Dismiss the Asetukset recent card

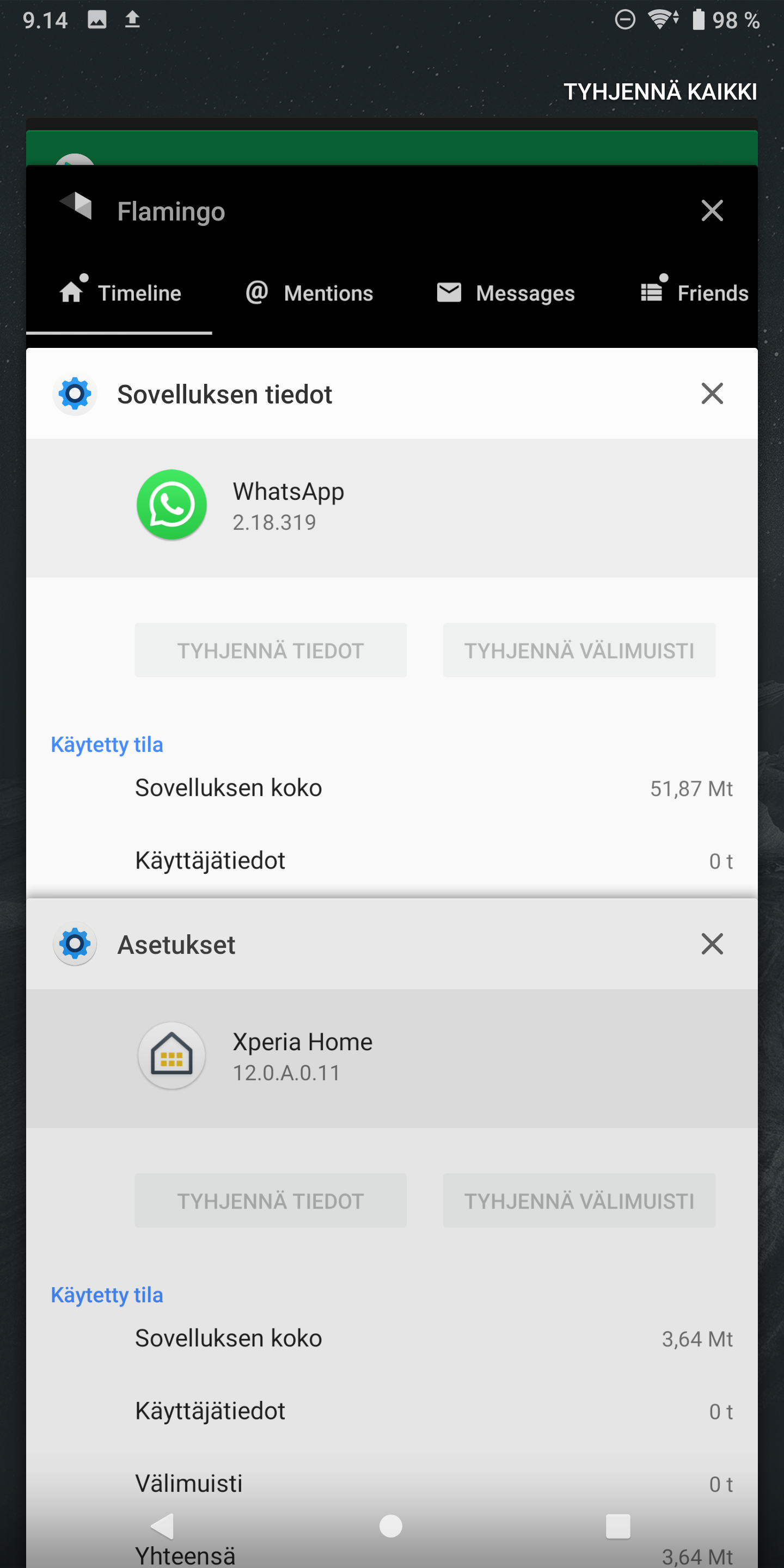712,944
